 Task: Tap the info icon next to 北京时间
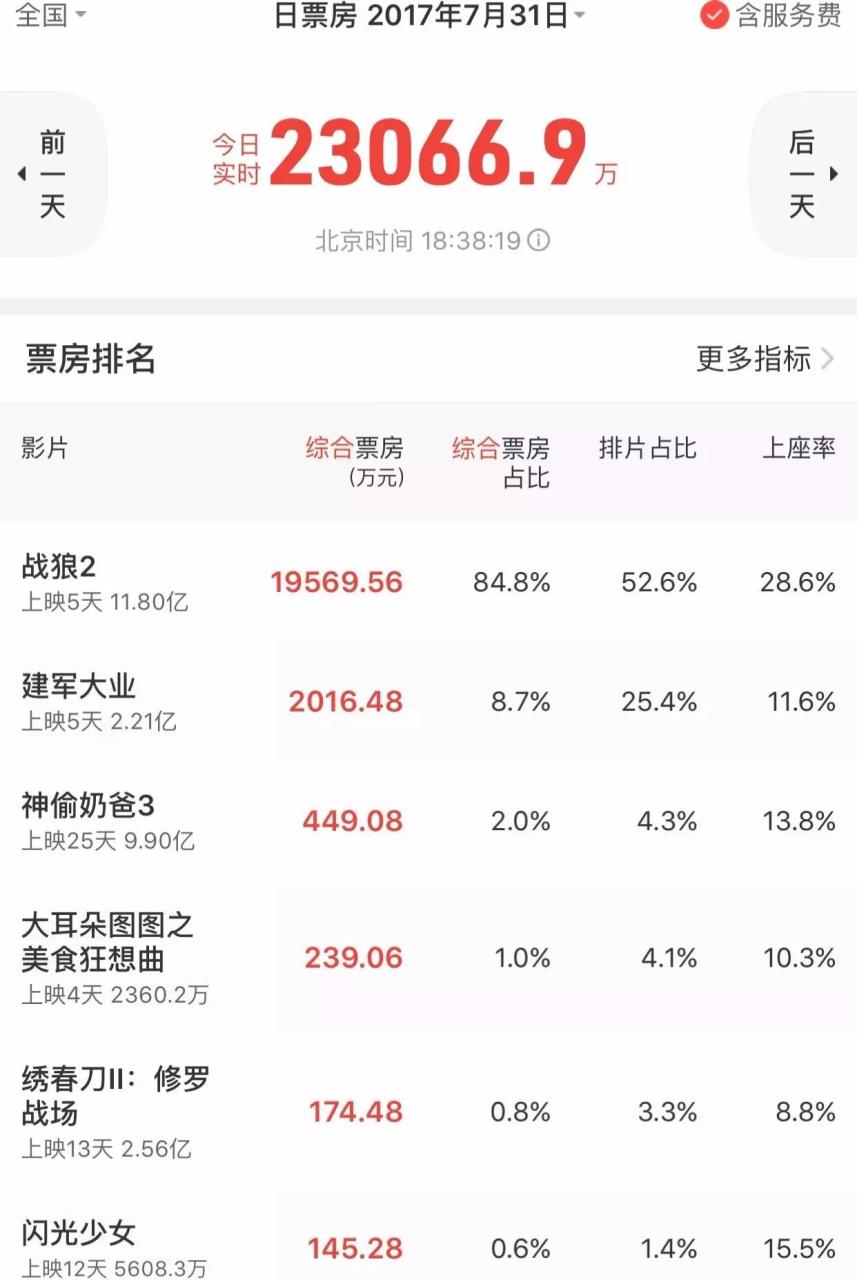[x=535, y=240]
